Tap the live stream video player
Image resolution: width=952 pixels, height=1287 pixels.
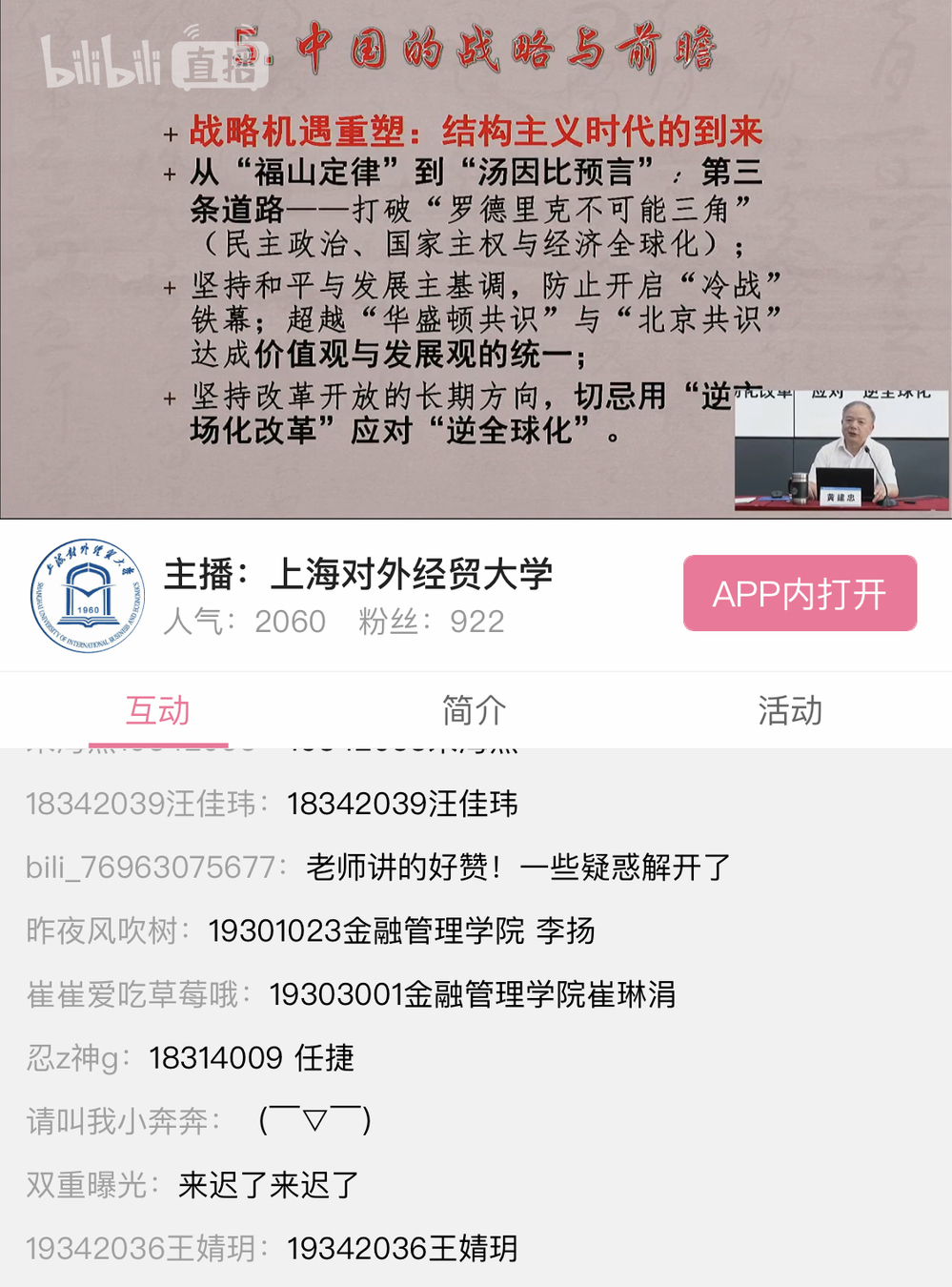pyautogui.click(x=476, y=259)
